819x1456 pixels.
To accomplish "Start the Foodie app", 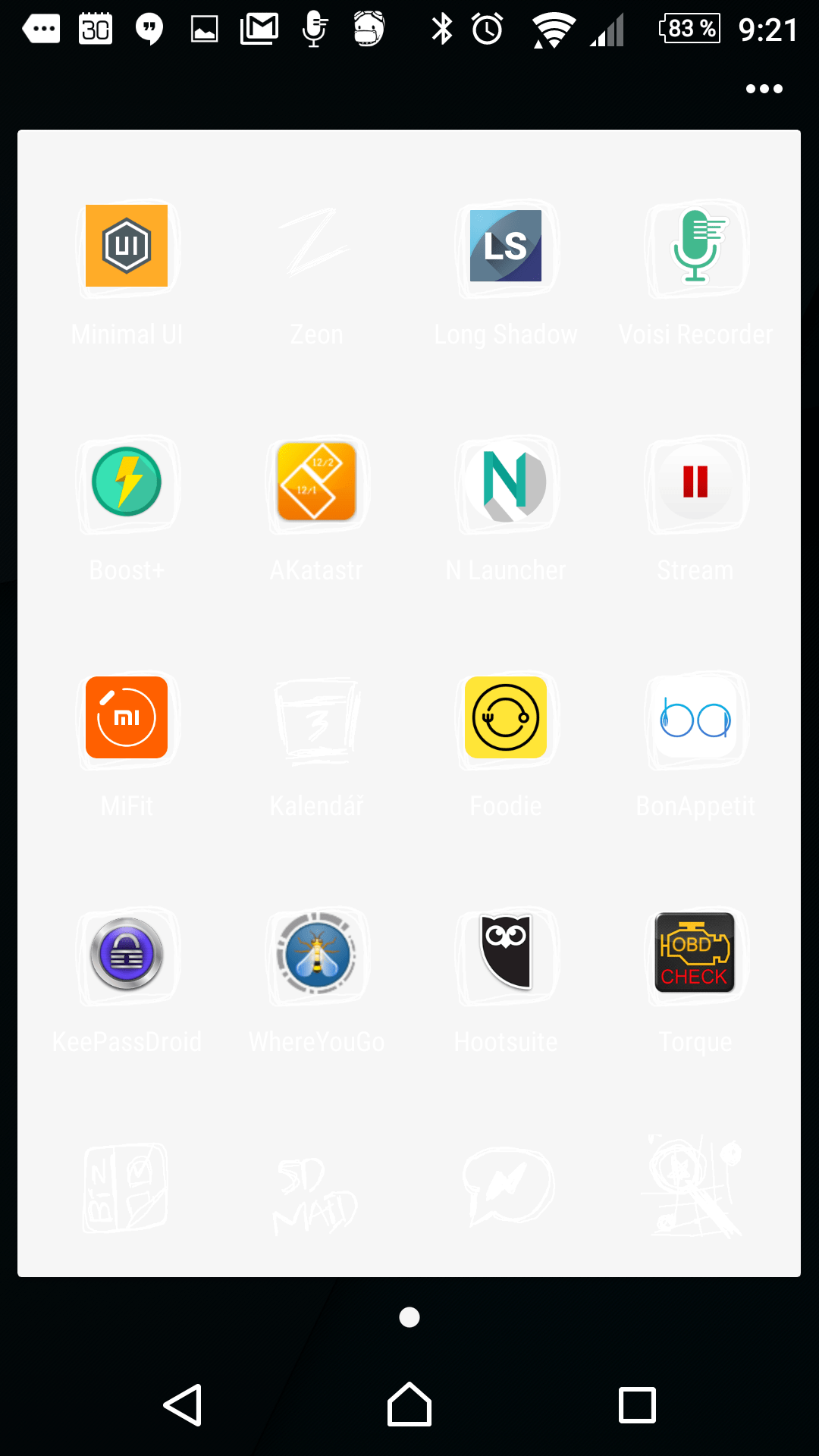I will tap(506, 718).
